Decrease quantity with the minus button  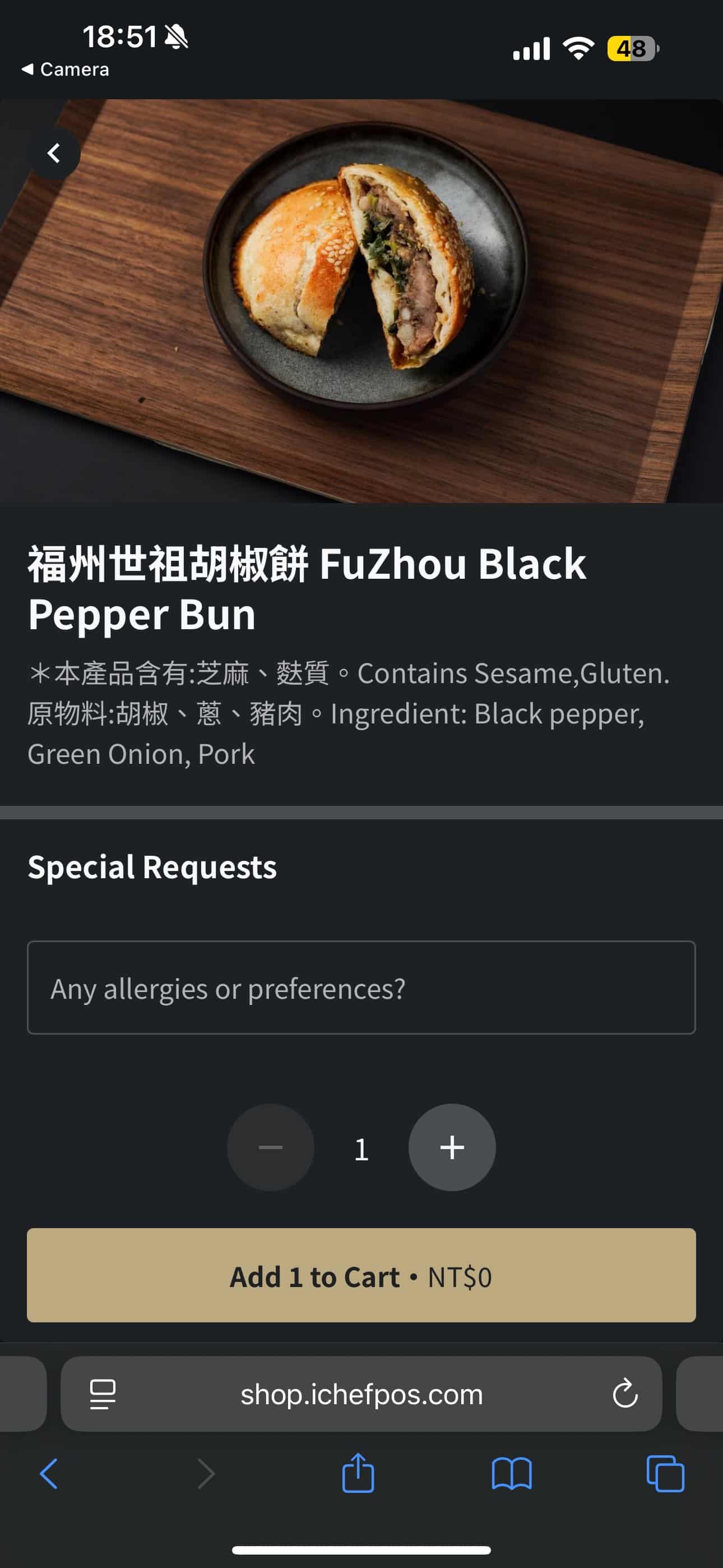coord(270,1147)
